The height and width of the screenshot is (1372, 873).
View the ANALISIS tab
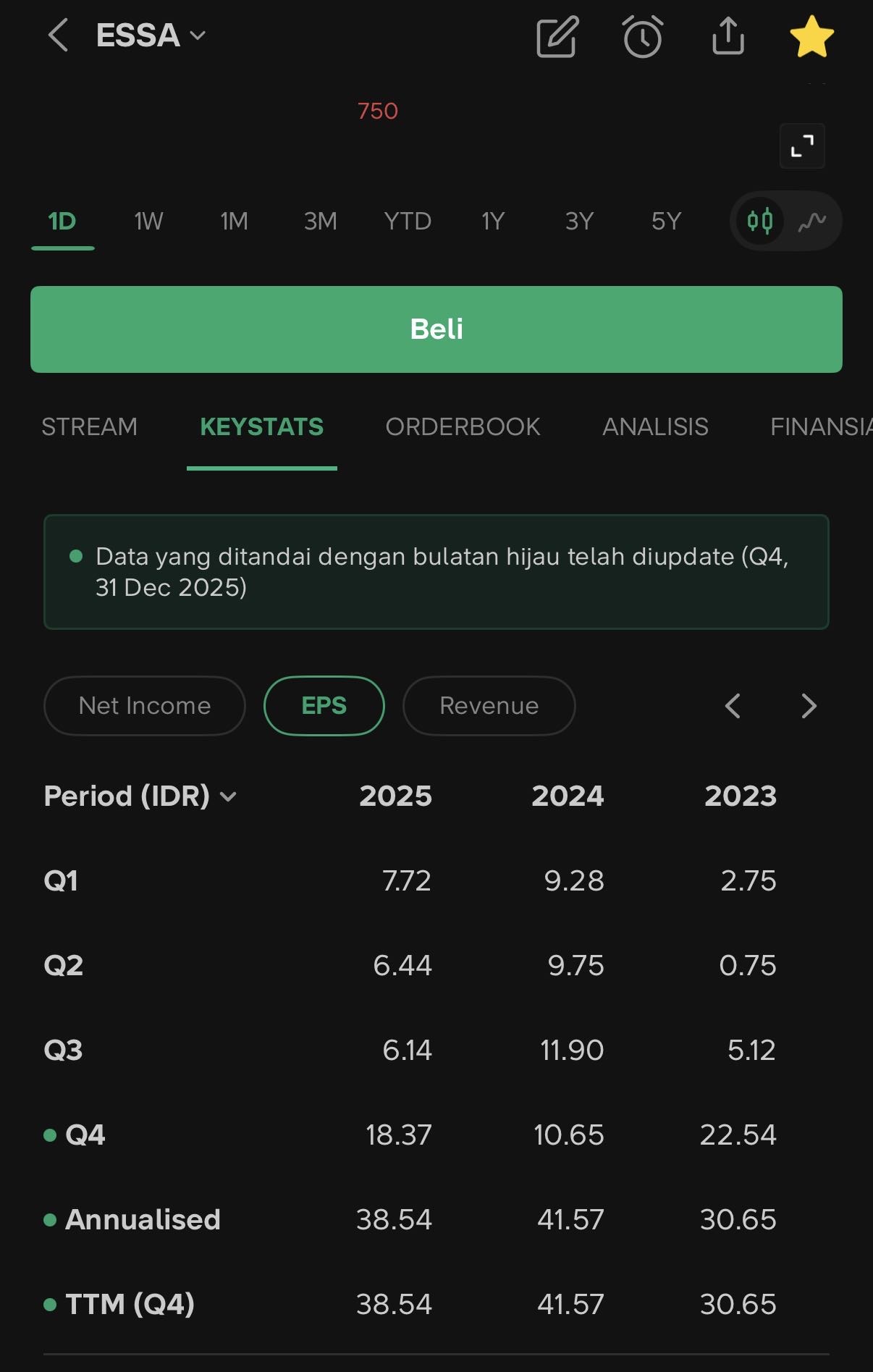click(x=655, y=426)
